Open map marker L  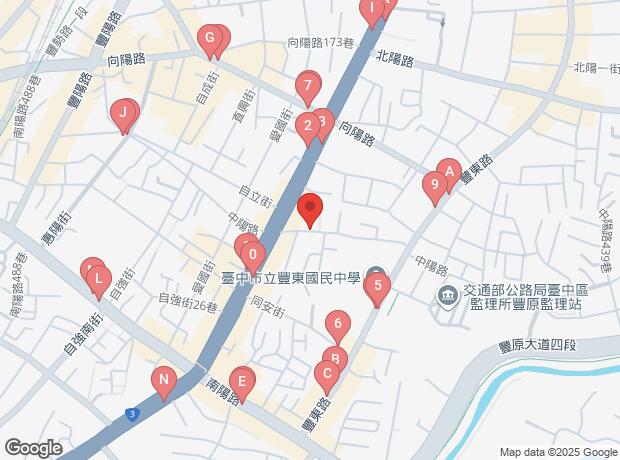pyautogui.click(x=97, y=280)
